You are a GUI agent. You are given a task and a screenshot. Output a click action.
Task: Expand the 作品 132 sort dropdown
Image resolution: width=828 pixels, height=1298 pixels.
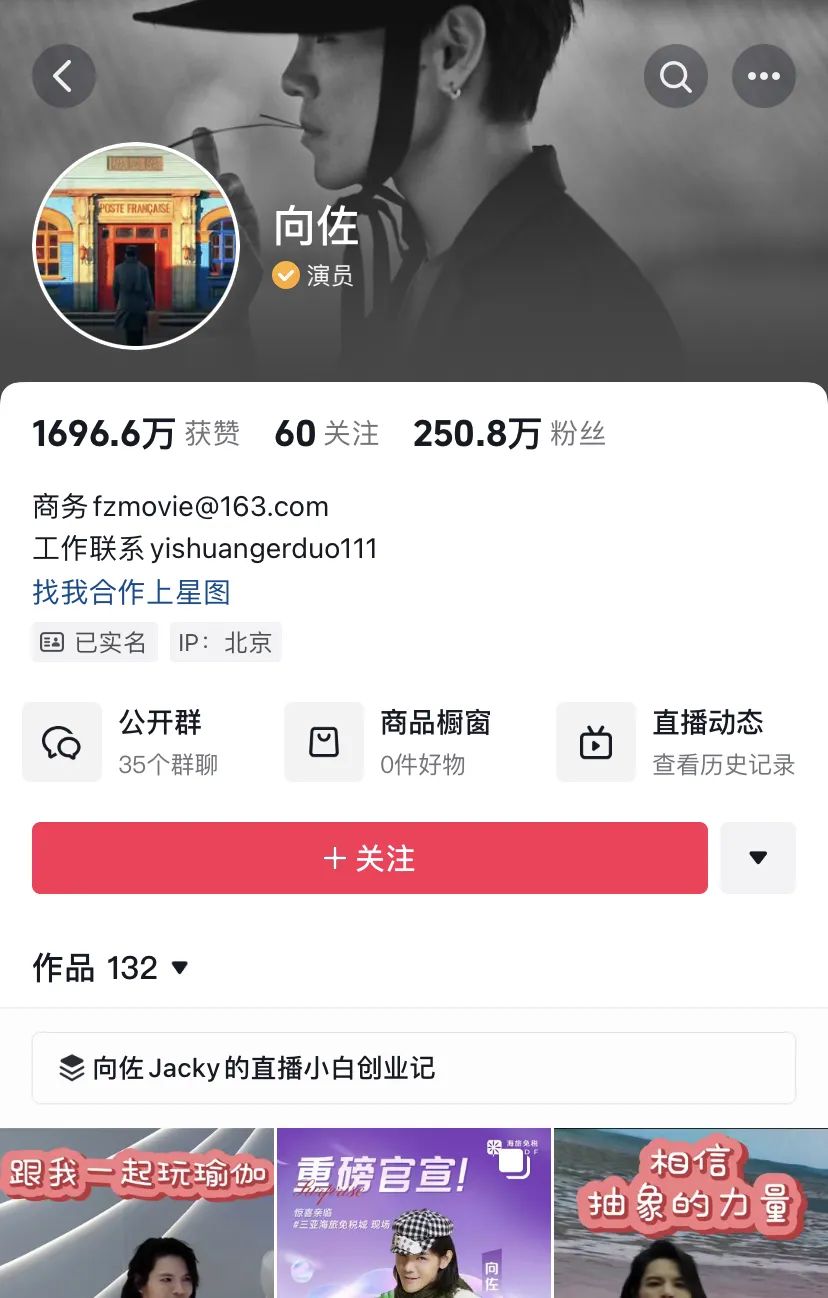point(111,968)
